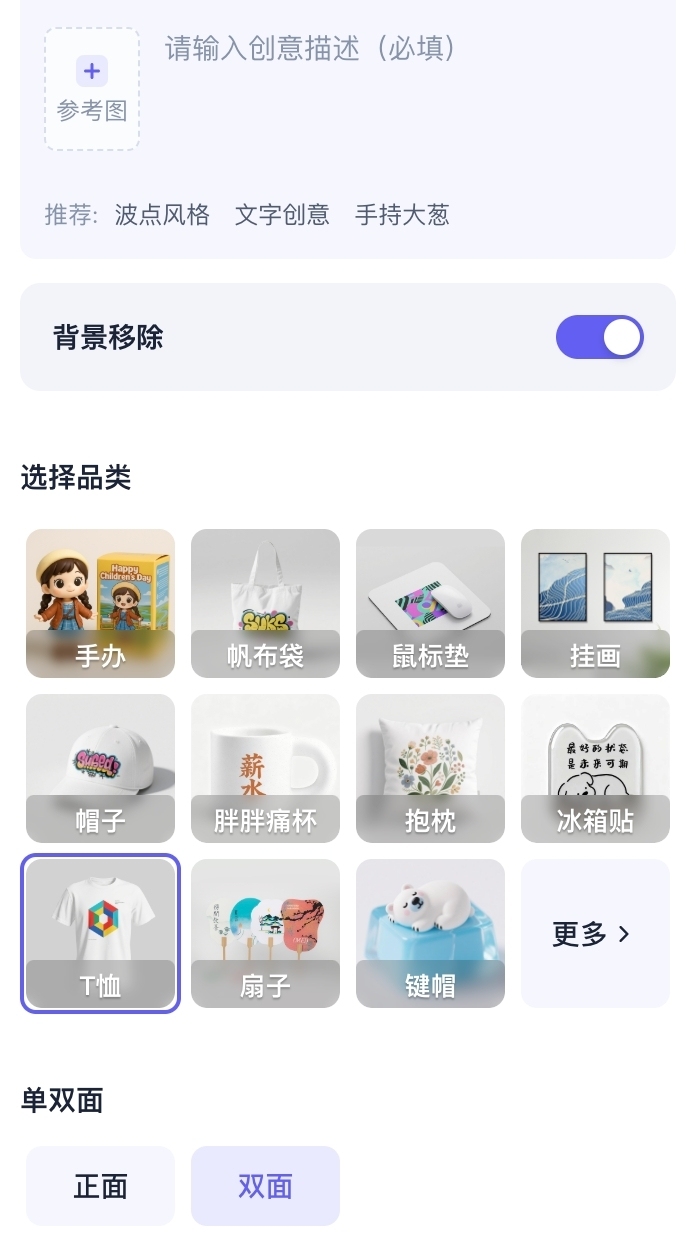This screenshot has height=1256, width=688.
Task: Select the 挂画 category tile
Action: tap(595, 603)
